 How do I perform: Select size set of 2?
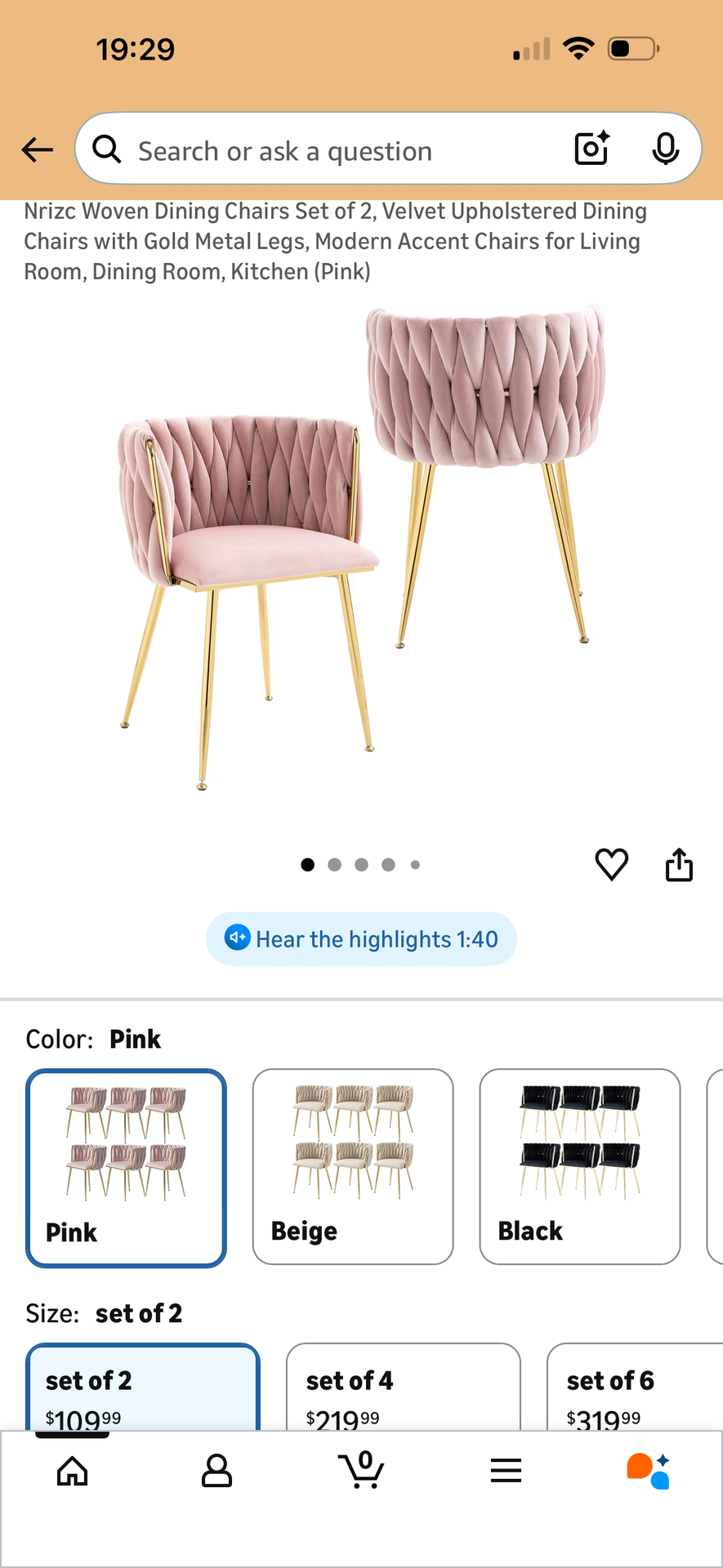143,1388
